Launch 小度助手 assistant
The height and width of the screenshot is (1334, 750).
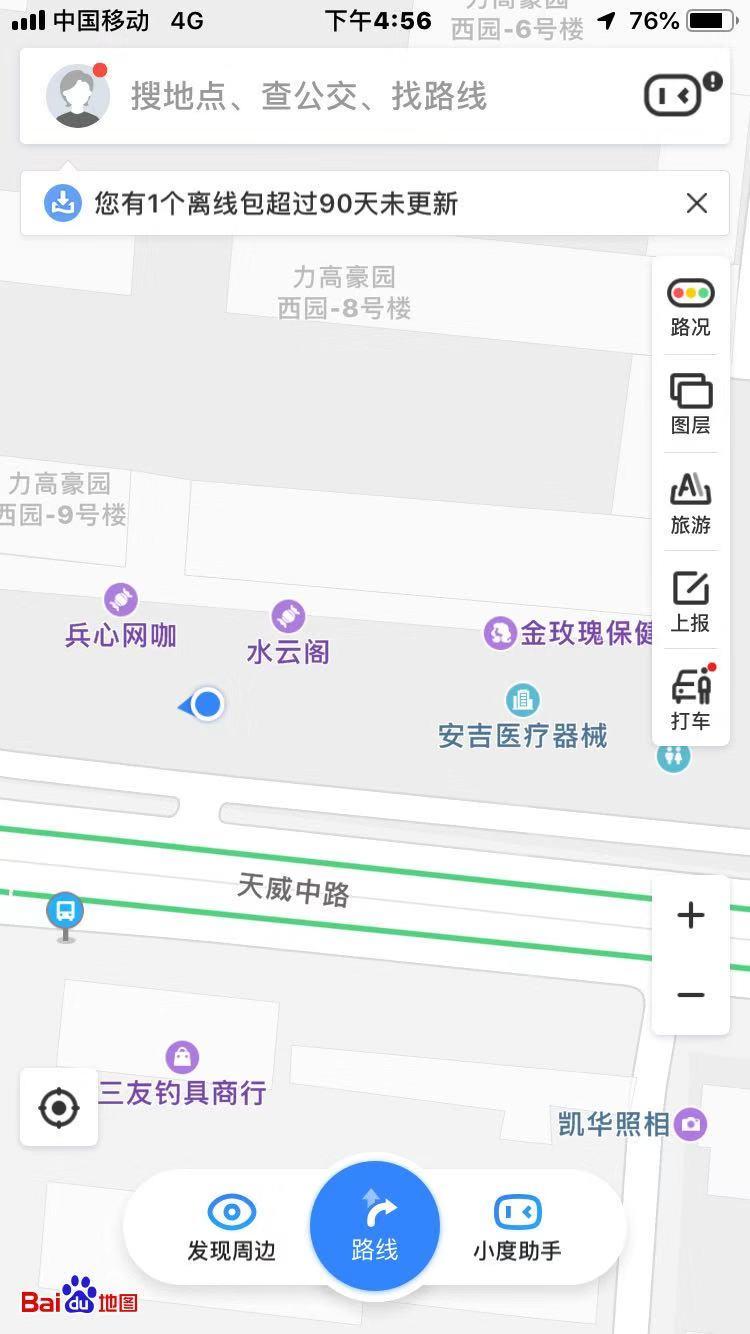pyautogui.click(x=517, y=1229)
